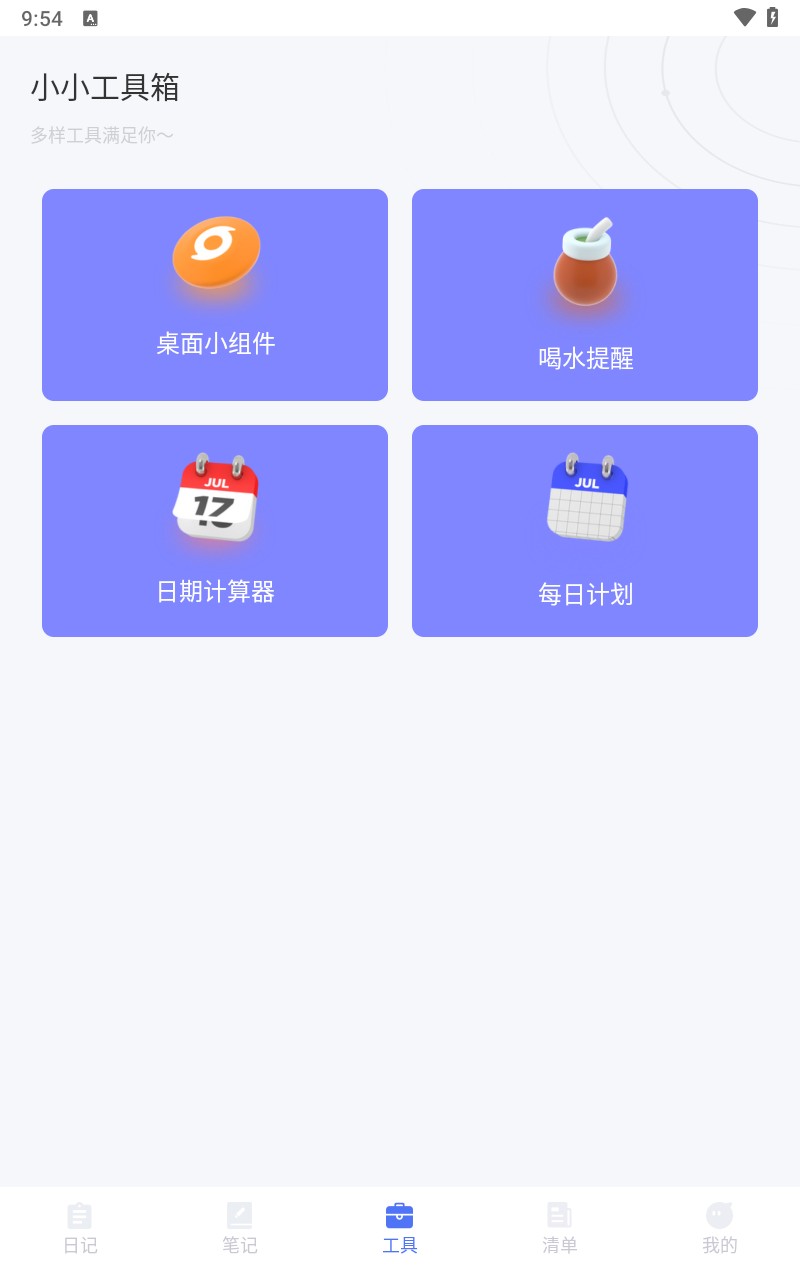Viewport: 800px width, 1280px height.
Task: Click the briefcase tools icon
Action: (400, 1213)
